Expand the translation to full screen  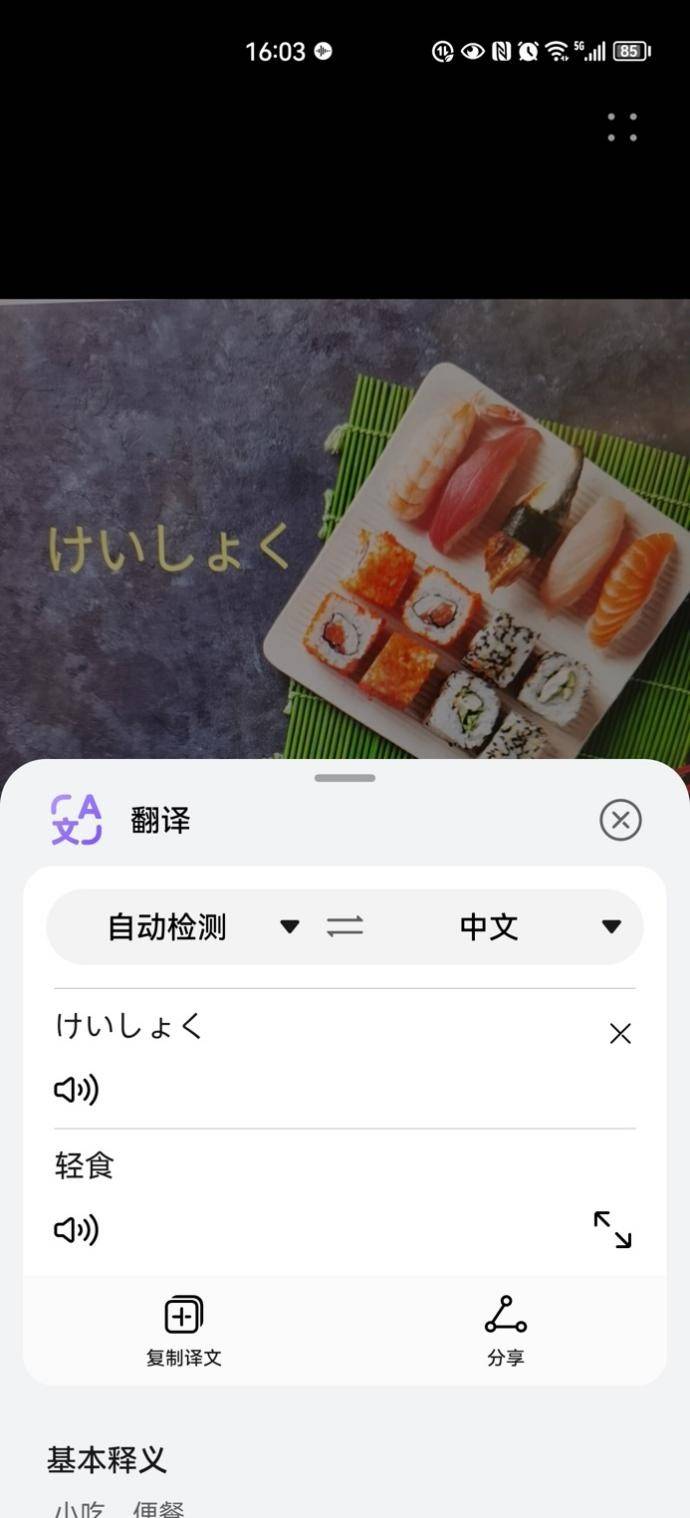pyautogui.click(x=612, y=1230)
